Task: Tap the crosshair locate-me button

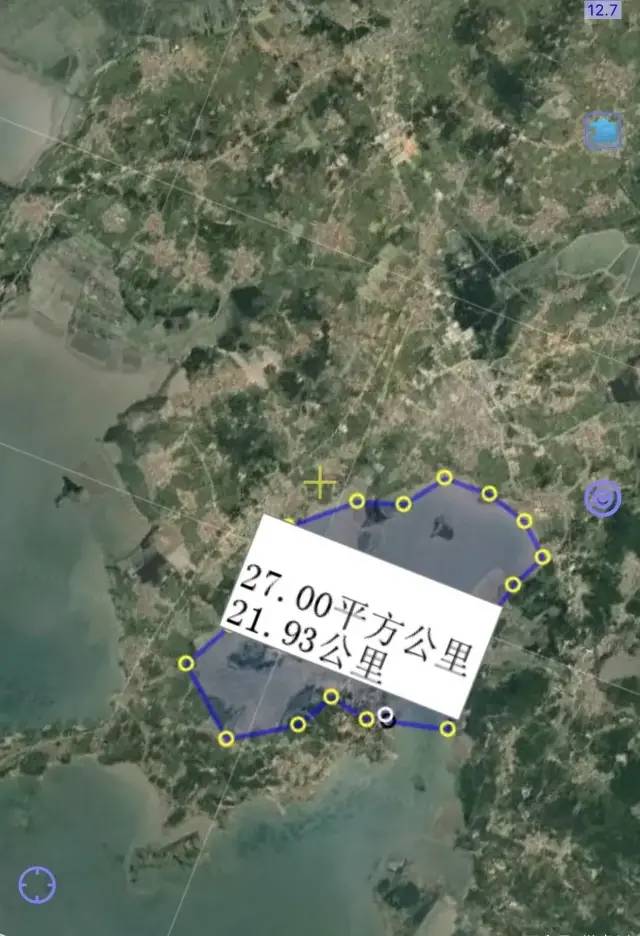Action: click(37, 884)
